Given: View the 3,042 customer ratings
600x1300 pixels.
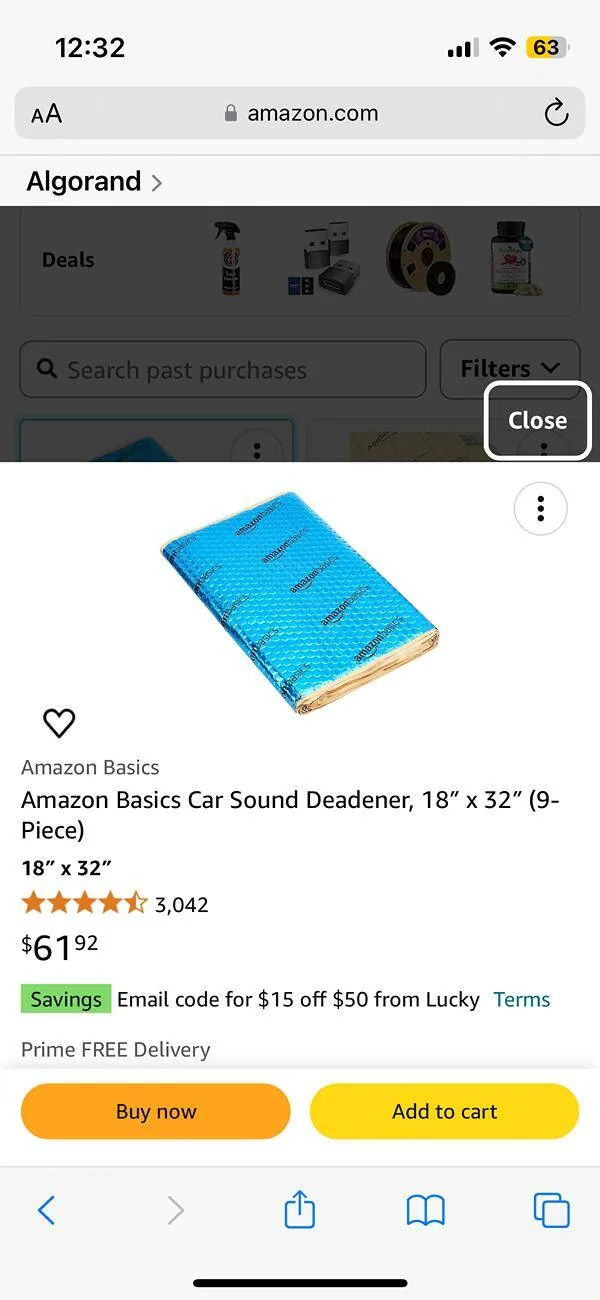Looking at the screenshot, I should 181,905.
